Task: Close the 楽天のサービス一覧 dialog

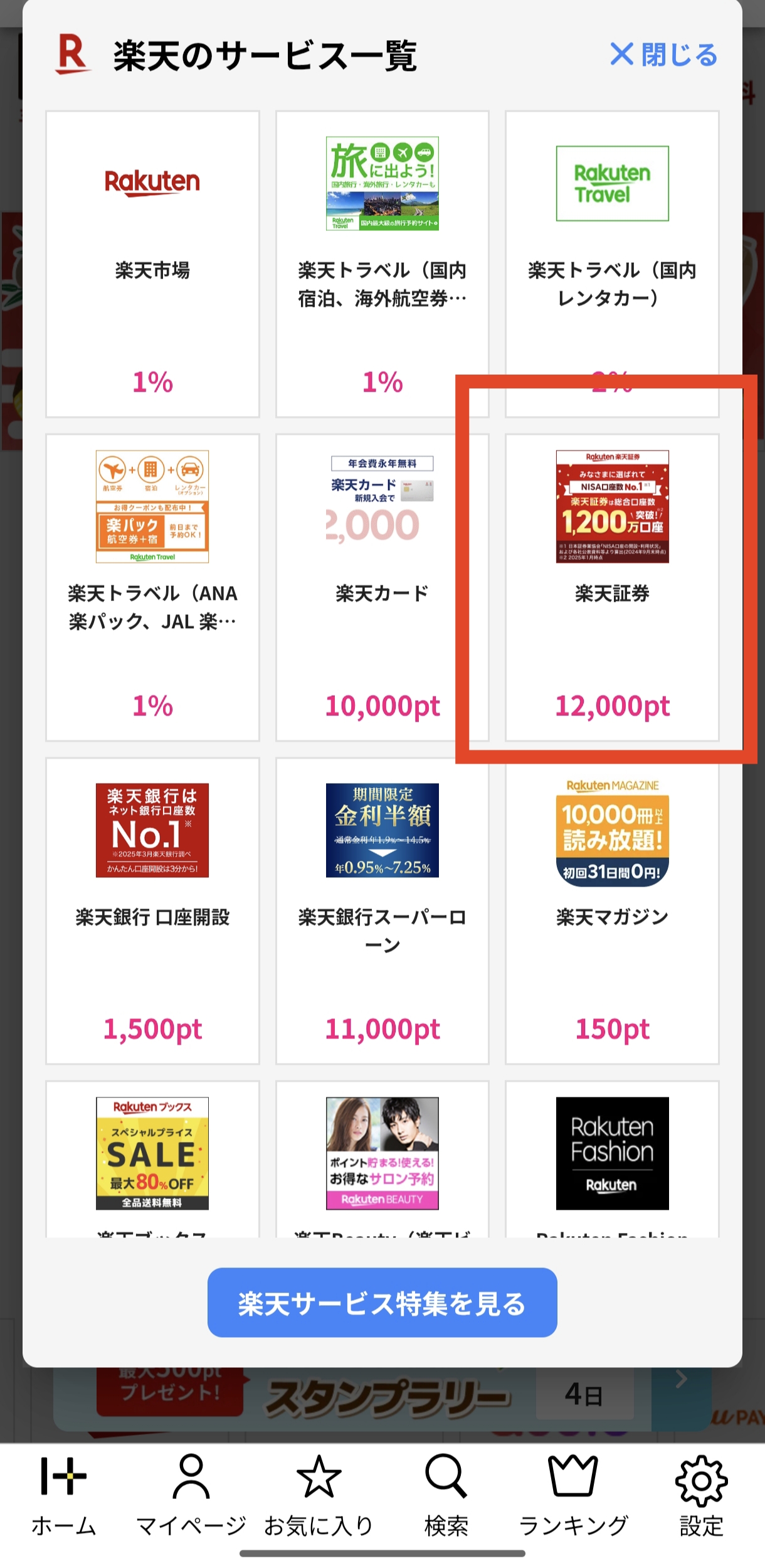Action: coord(664,55)
